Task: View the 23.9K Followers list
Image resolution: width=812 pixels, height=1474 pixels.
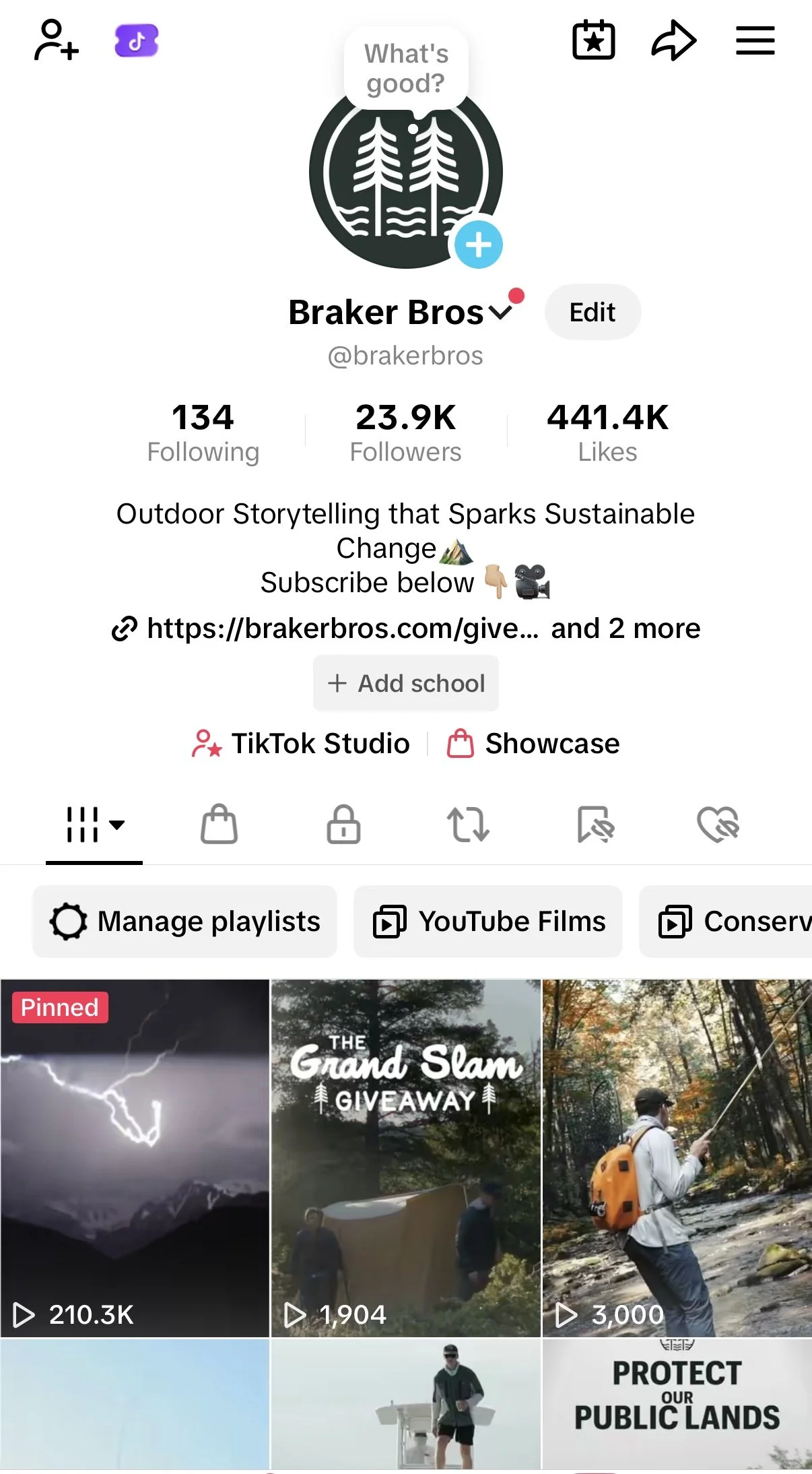Action: [405, 431]
